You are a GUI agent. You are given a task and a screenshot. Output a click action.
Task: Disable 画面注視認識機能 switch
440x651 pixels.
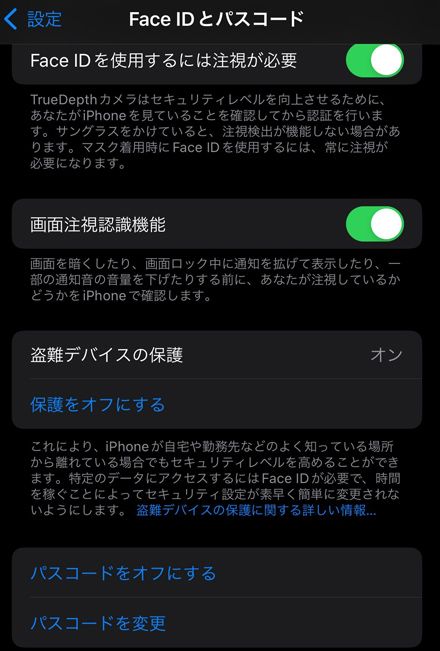374,224
